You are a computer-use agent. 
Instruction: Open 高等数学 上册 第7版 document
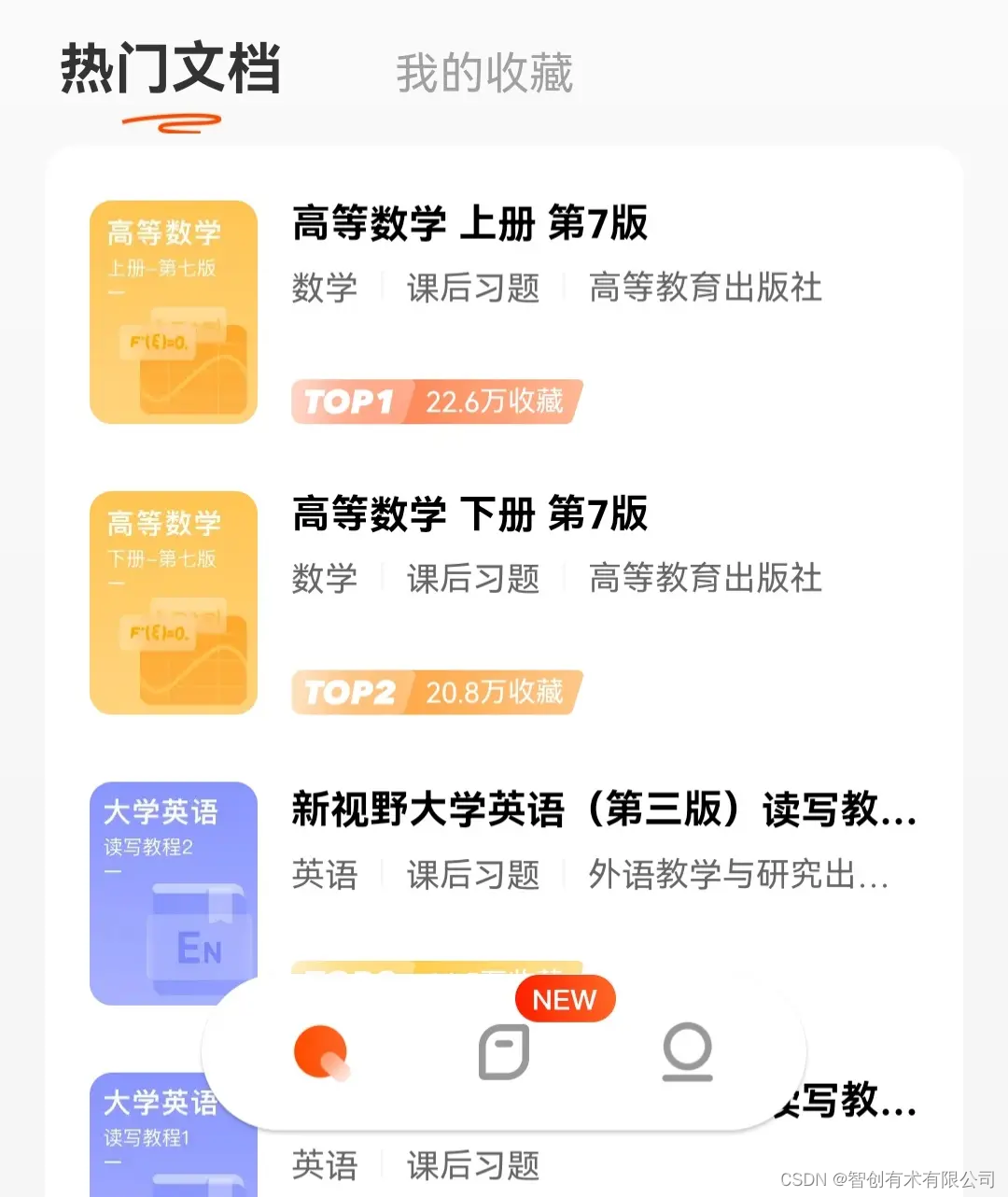469,224
